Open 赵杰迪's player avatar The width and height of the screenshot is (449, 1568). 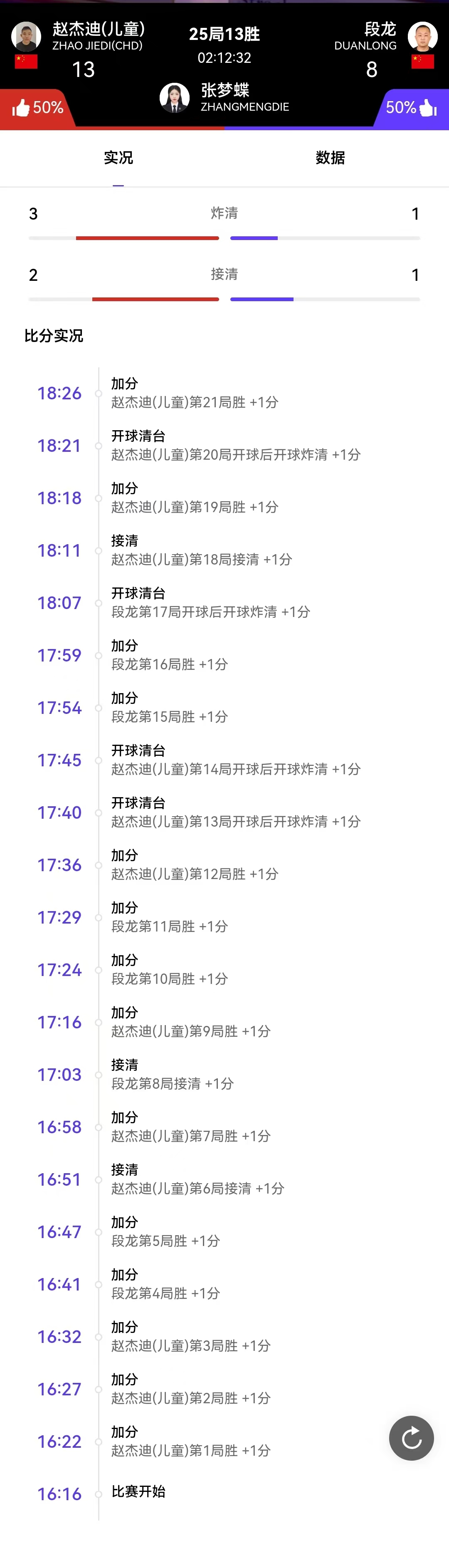click(x=26, y=37)
